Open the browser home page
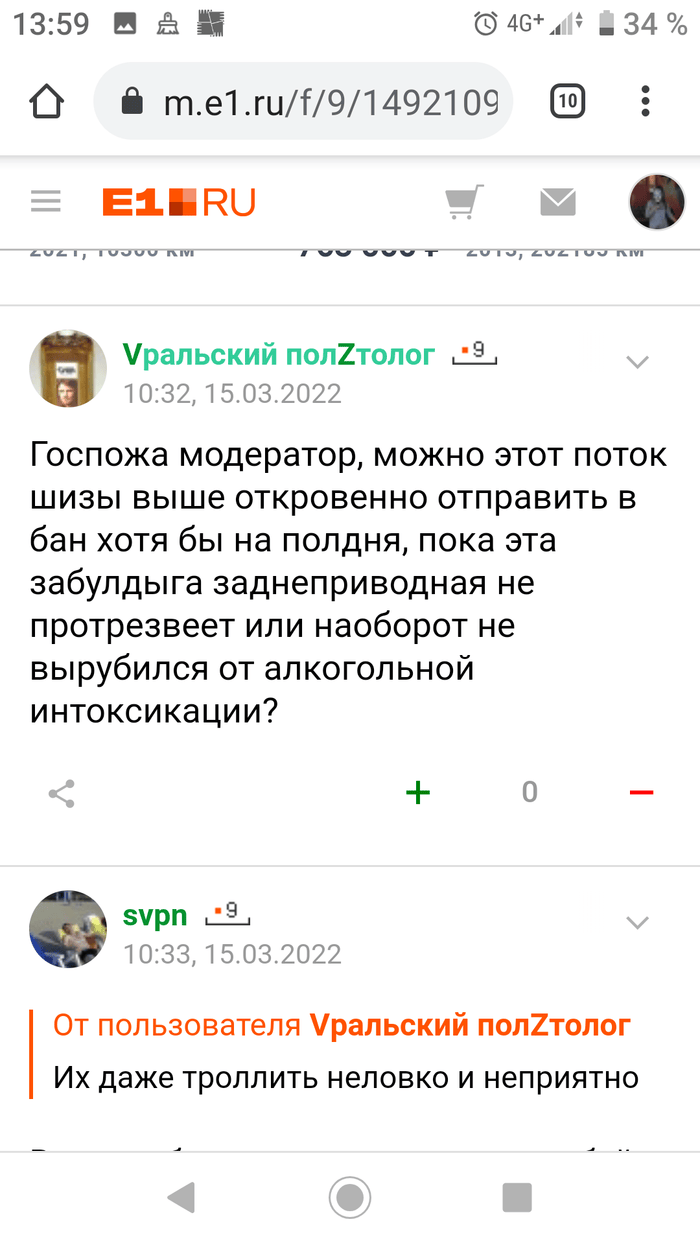Viewport: 700px width, 1244px height. click(x=47, y=101)
